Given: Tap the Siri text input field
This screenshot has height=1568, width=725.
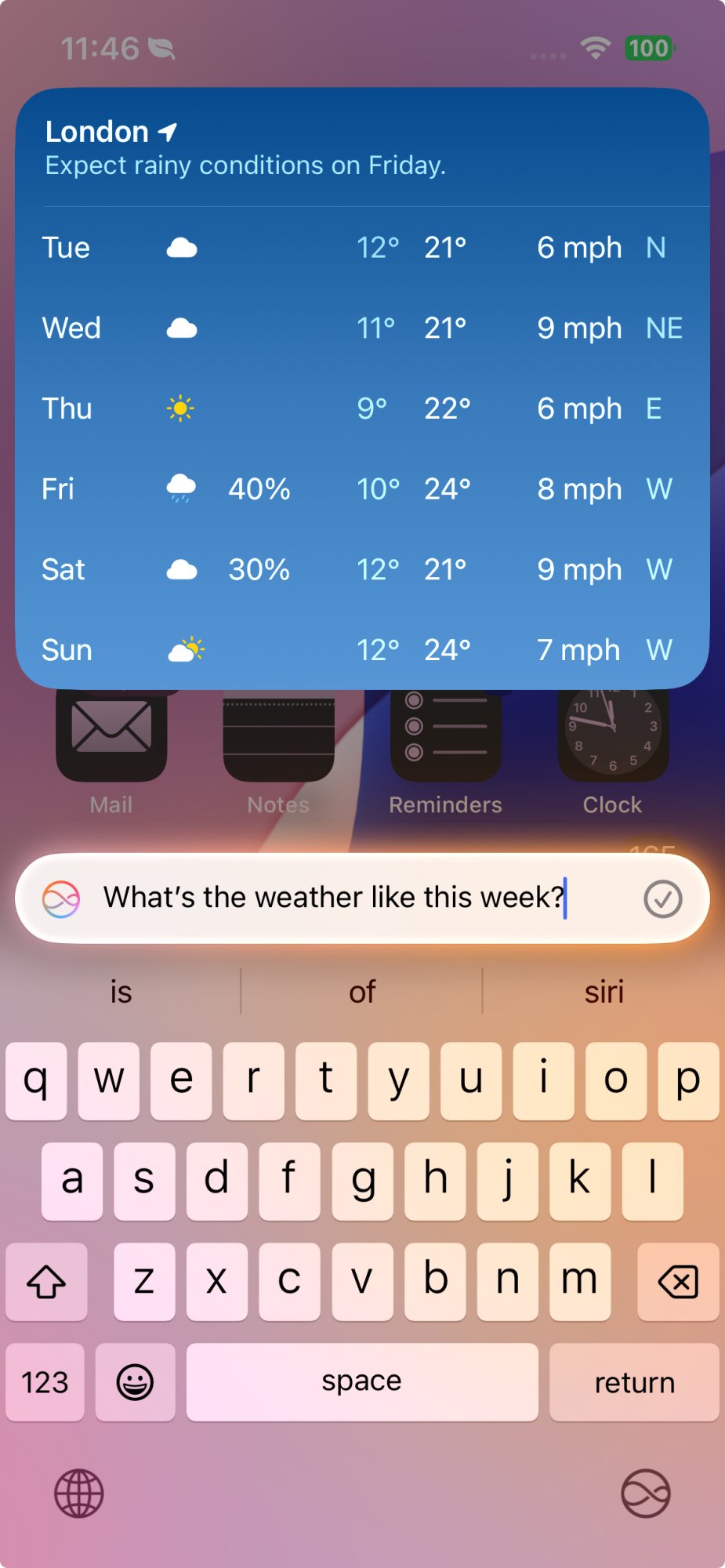Looking at the screenshot, I should pyautogui.click(x=333, y=898).
